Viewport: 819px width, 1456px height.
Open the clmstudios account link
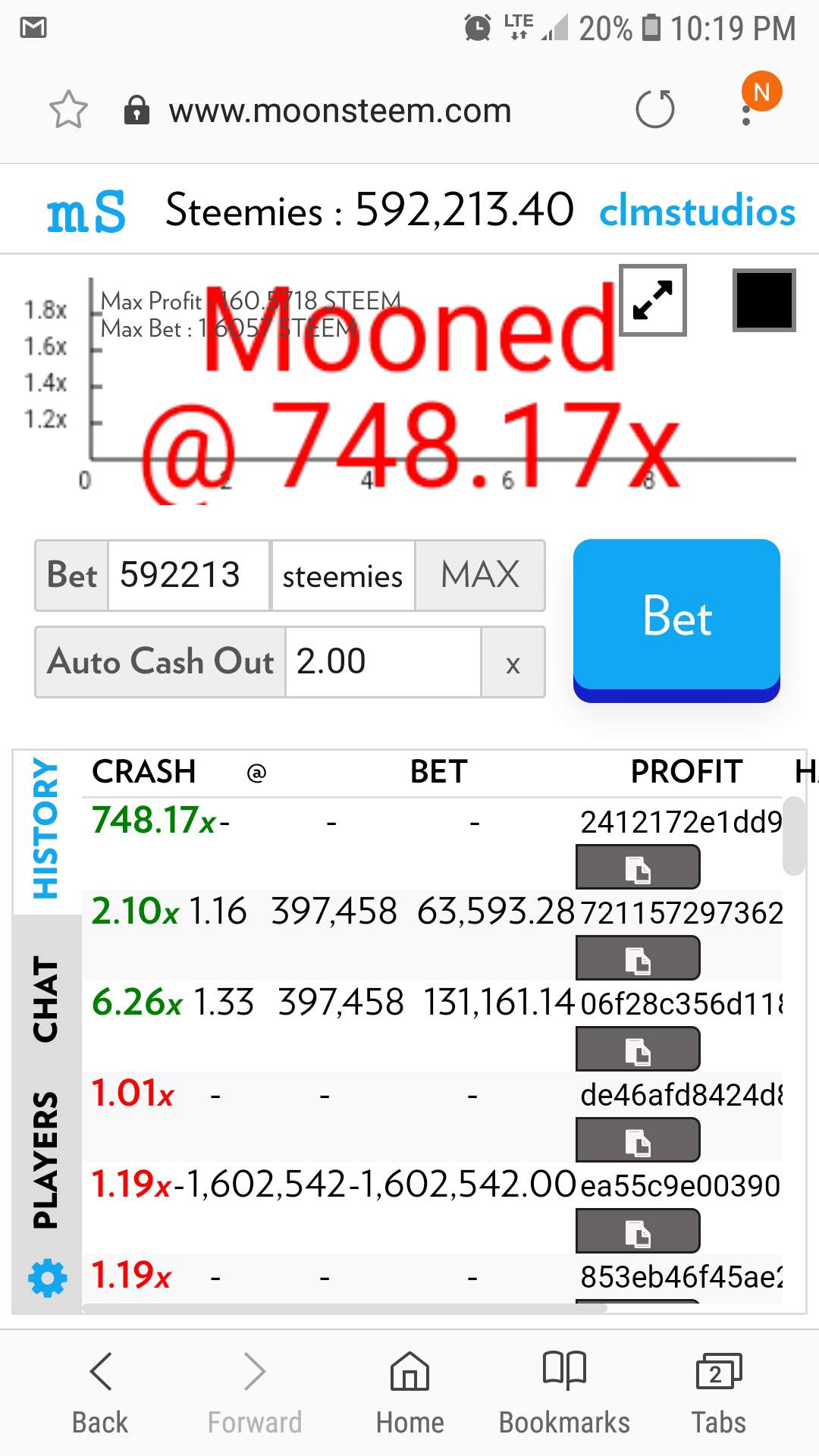point(696,211)
